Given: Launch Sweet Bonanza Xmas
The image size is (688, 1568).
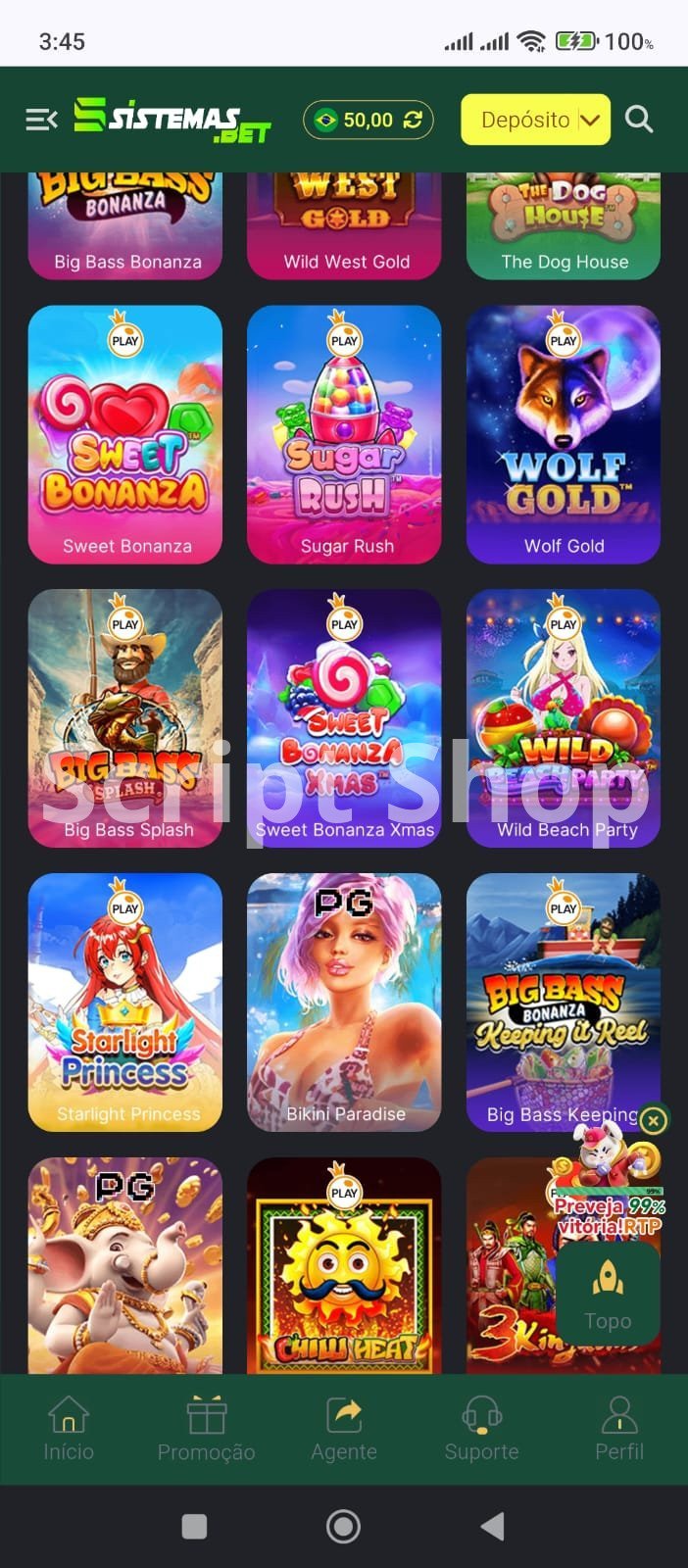Looking at the screenshot, I should (344, 718).
